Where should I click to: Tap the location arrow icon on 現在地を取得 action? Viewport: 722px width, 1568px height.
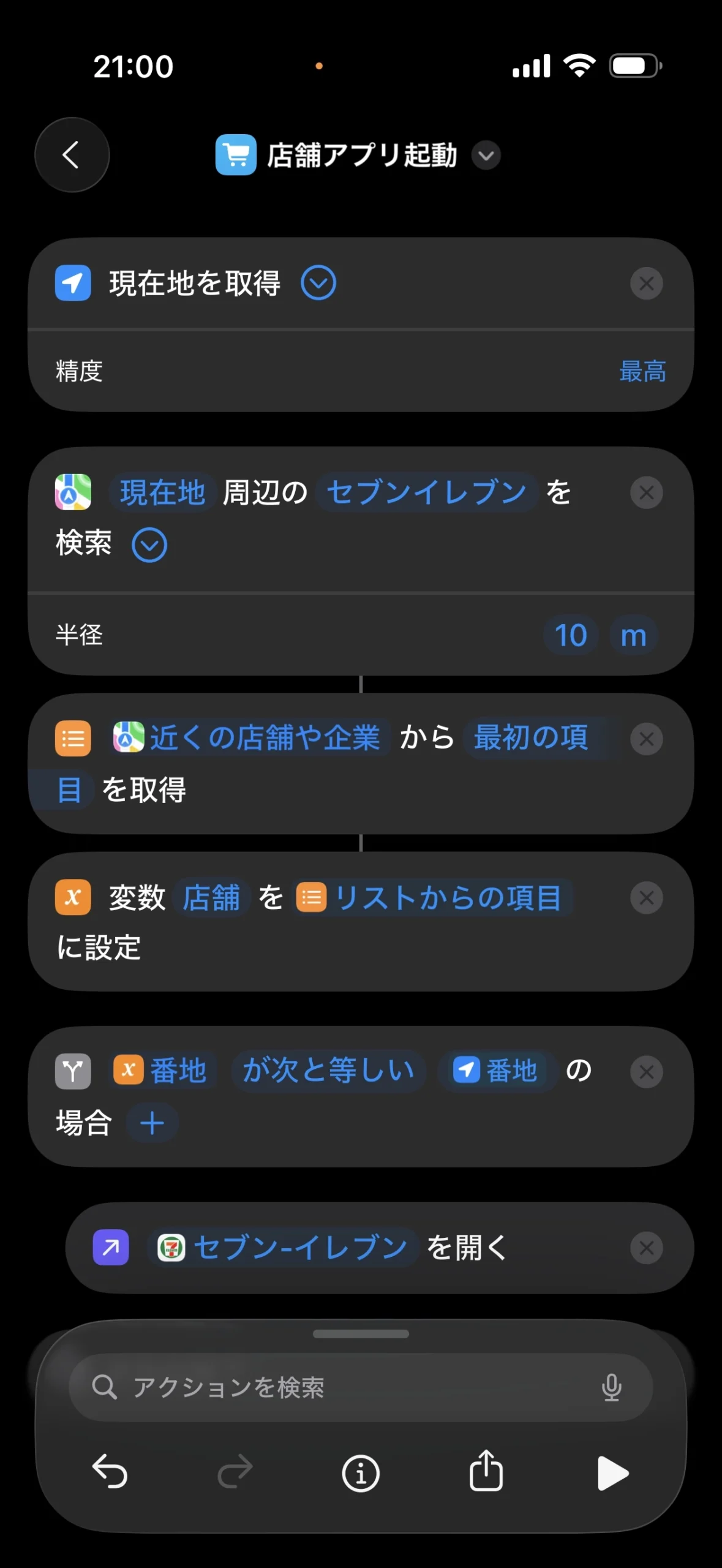pyautogui.click(x=72, y=283)
